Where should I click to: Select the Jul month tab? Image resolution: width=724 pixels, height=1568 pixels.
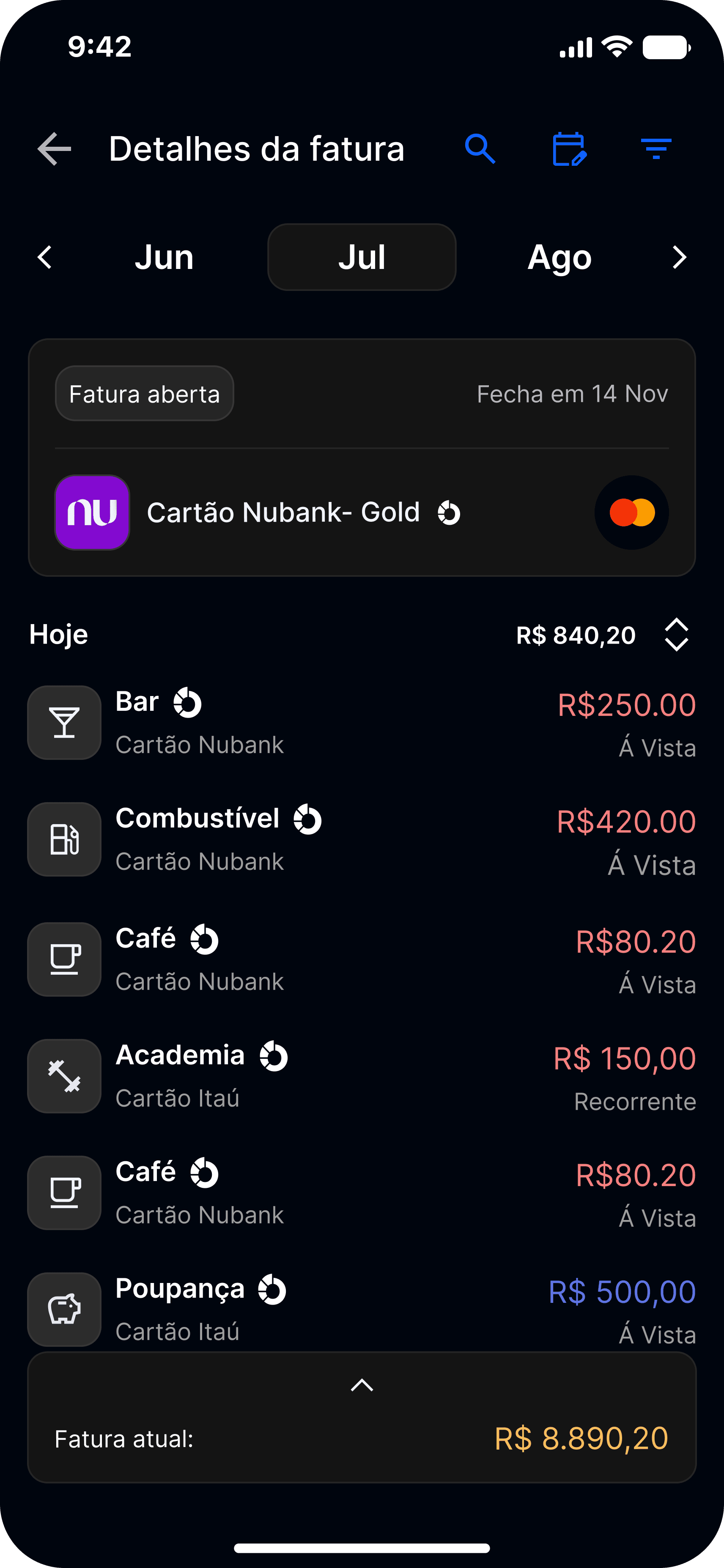(362, 258)
